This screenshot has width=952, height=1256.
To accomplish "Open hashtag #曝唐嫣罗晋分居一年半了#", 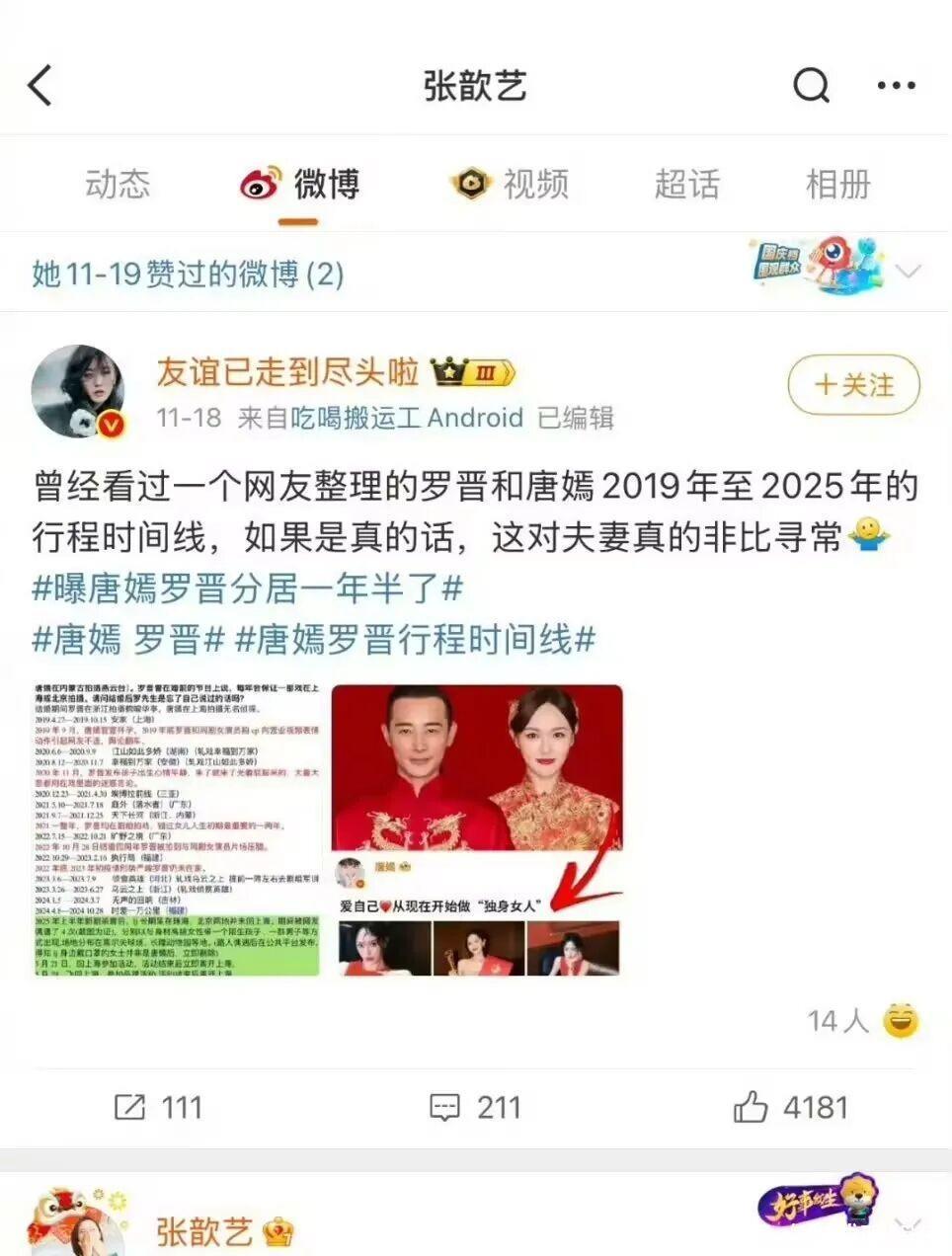I will [248, 589].
